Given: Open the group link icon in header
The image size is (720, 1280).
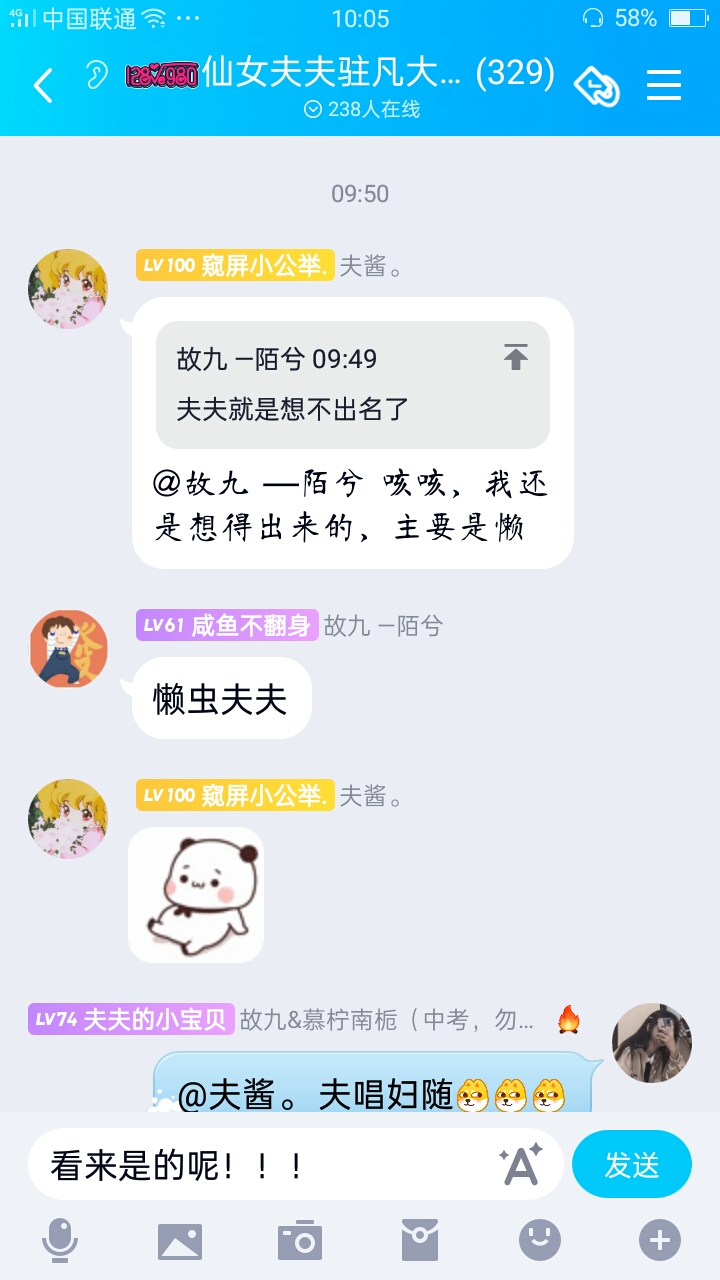Looking at the screenshot, I should coord(597,86).
